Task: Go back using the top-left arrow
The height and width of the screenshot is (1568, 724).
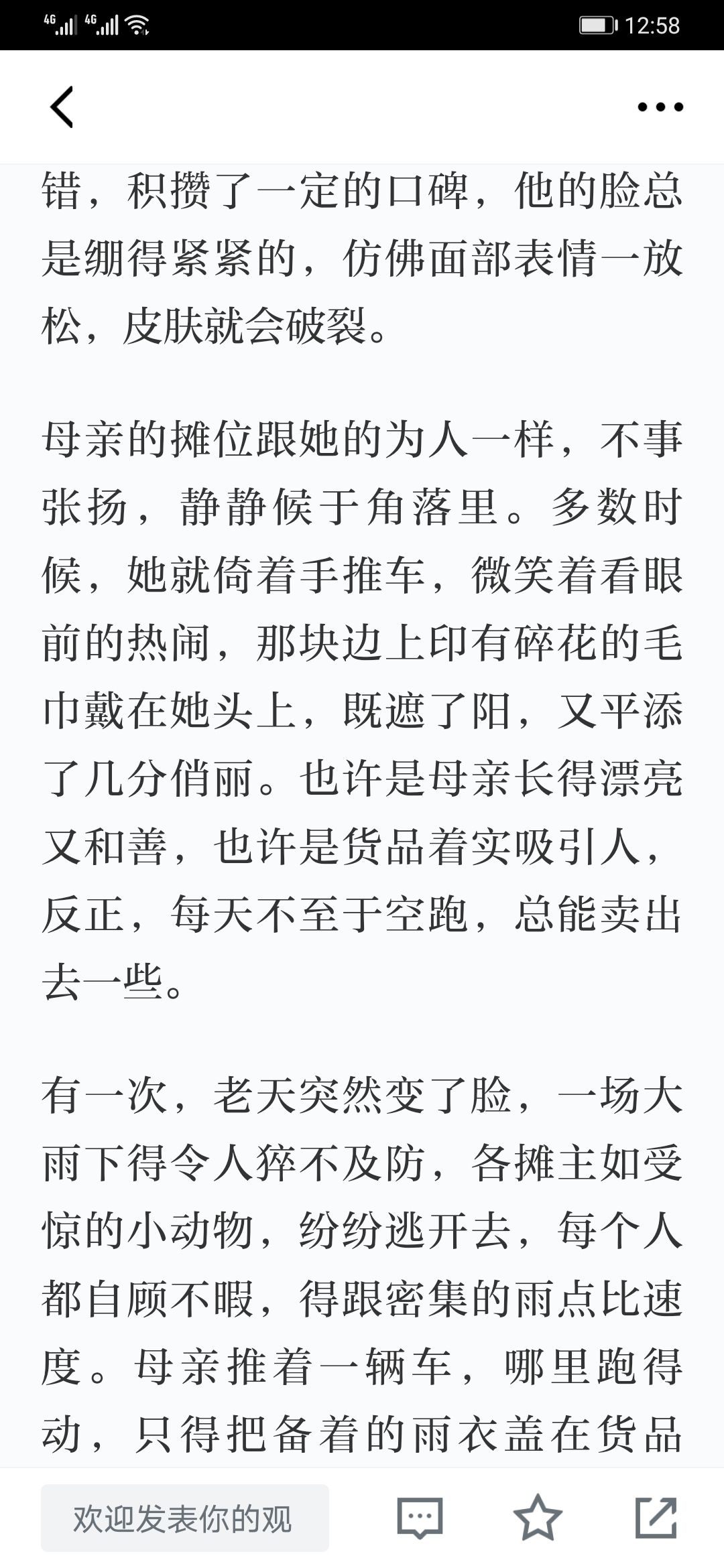Action: (62, 107)
